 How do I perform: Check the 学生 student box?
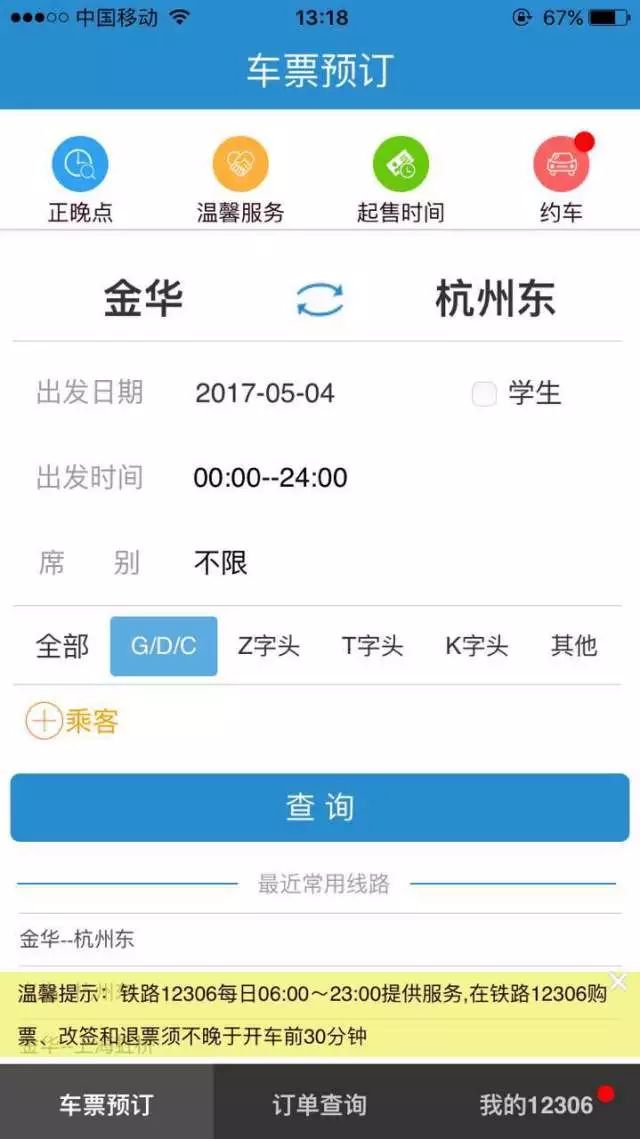click(x=484, y=394)
